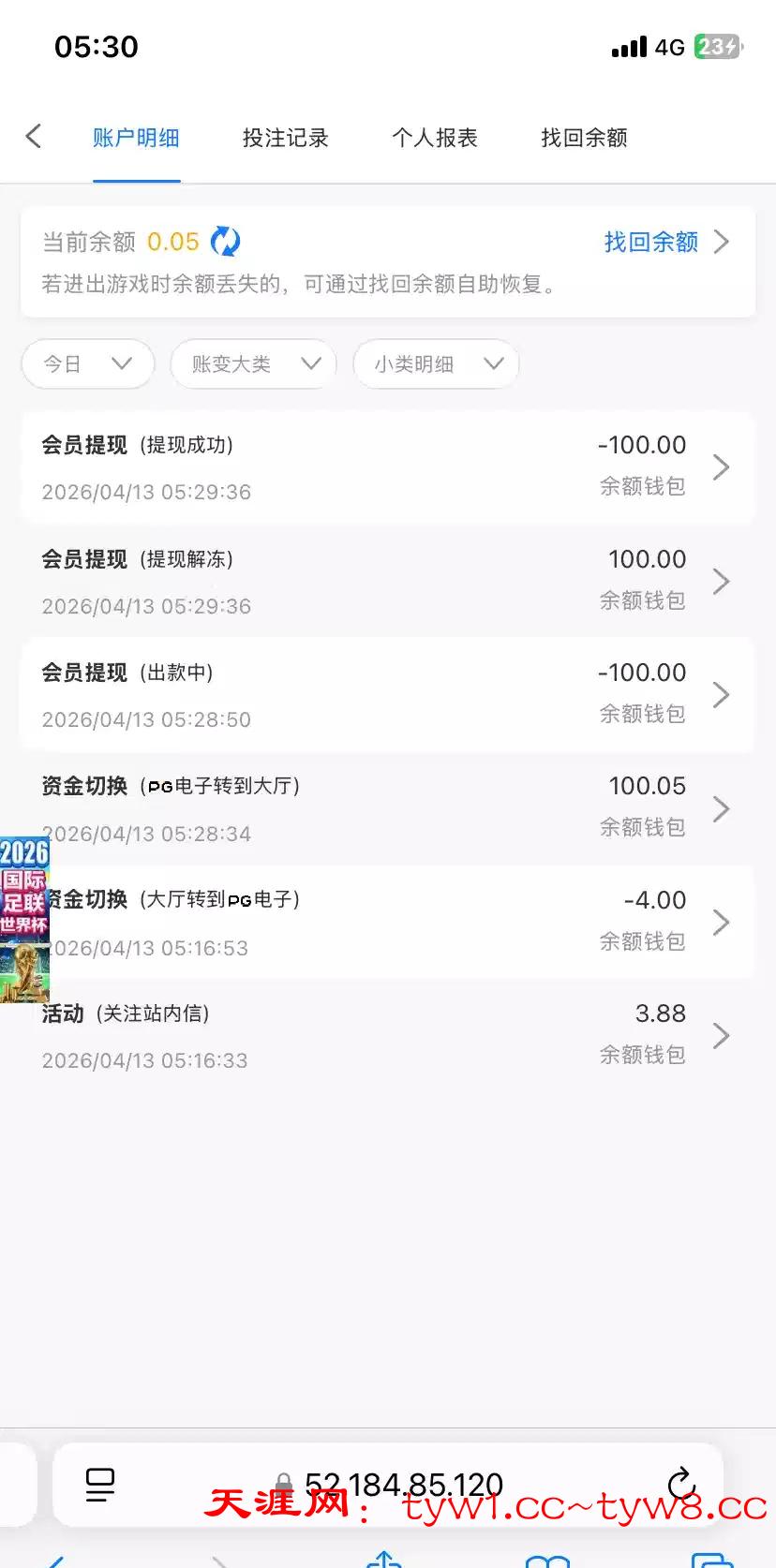Image resolution: width=776 pixels, height=1568 pixels.
Task: View the 大厅转到PG电子 transfer entry
Action: [x=387, y=923]
